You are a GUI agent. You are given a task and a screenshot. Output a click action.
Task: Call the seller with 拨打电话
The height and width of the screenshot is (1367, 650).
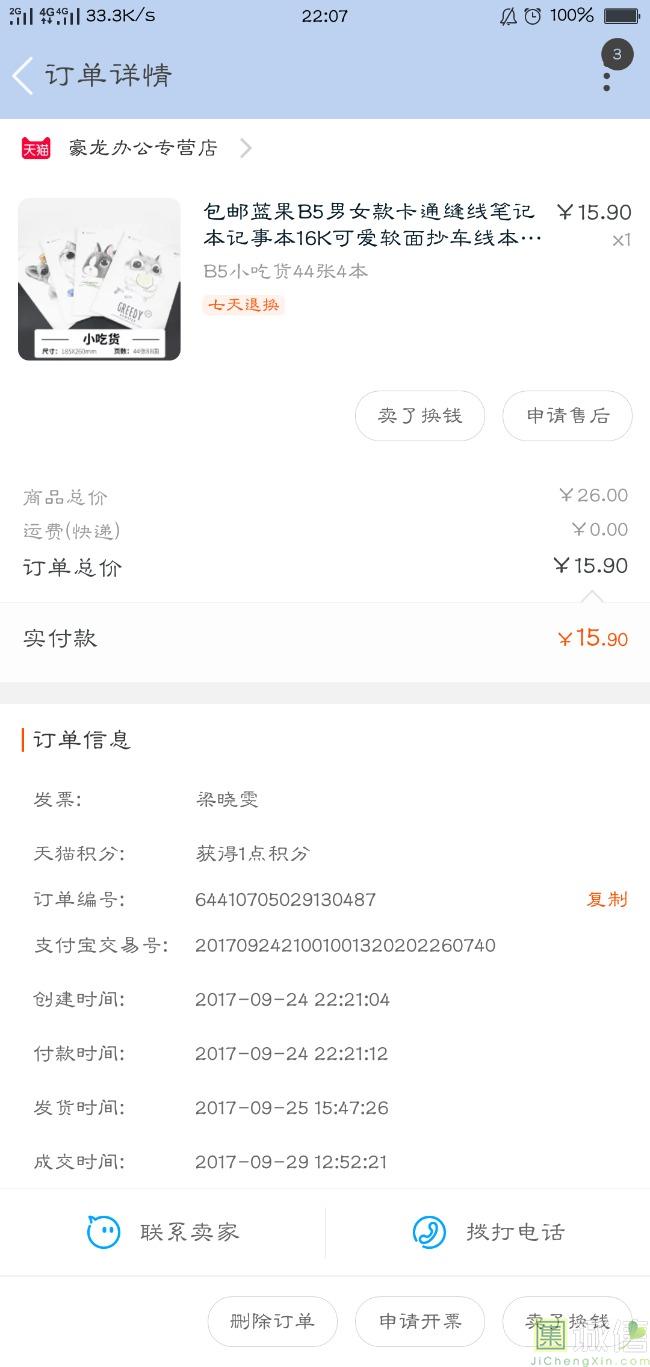[x=488, y=1232]
